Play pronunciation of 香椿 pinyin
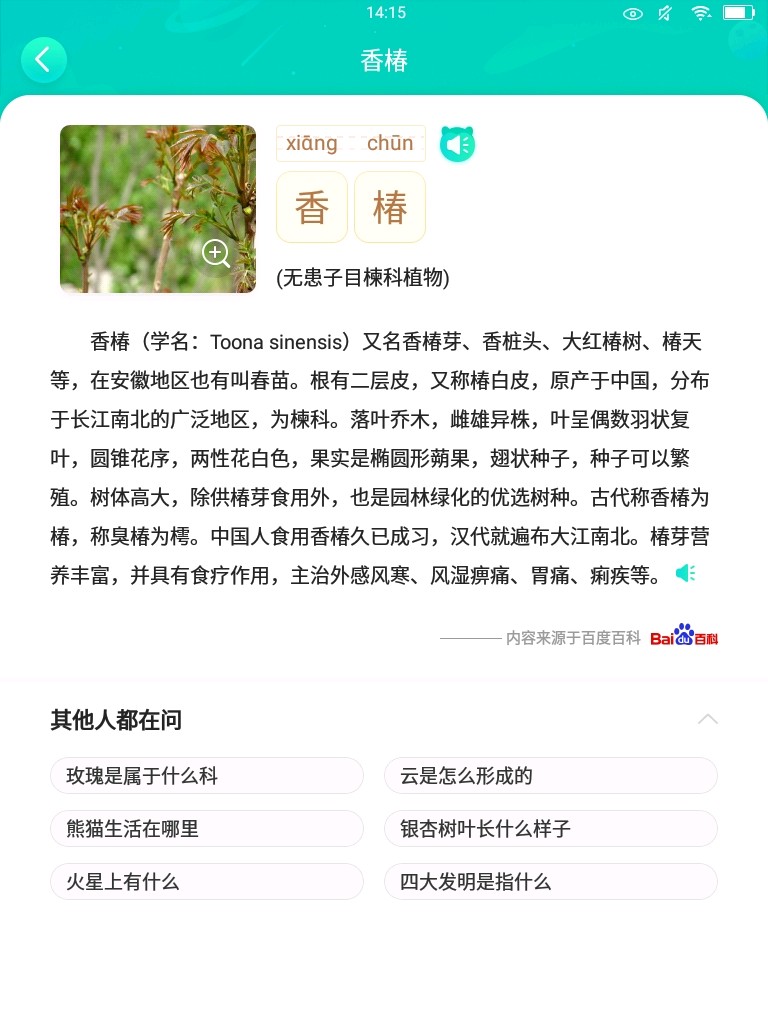The height and width of the screenshot is (1024, 768). (458, 145)
